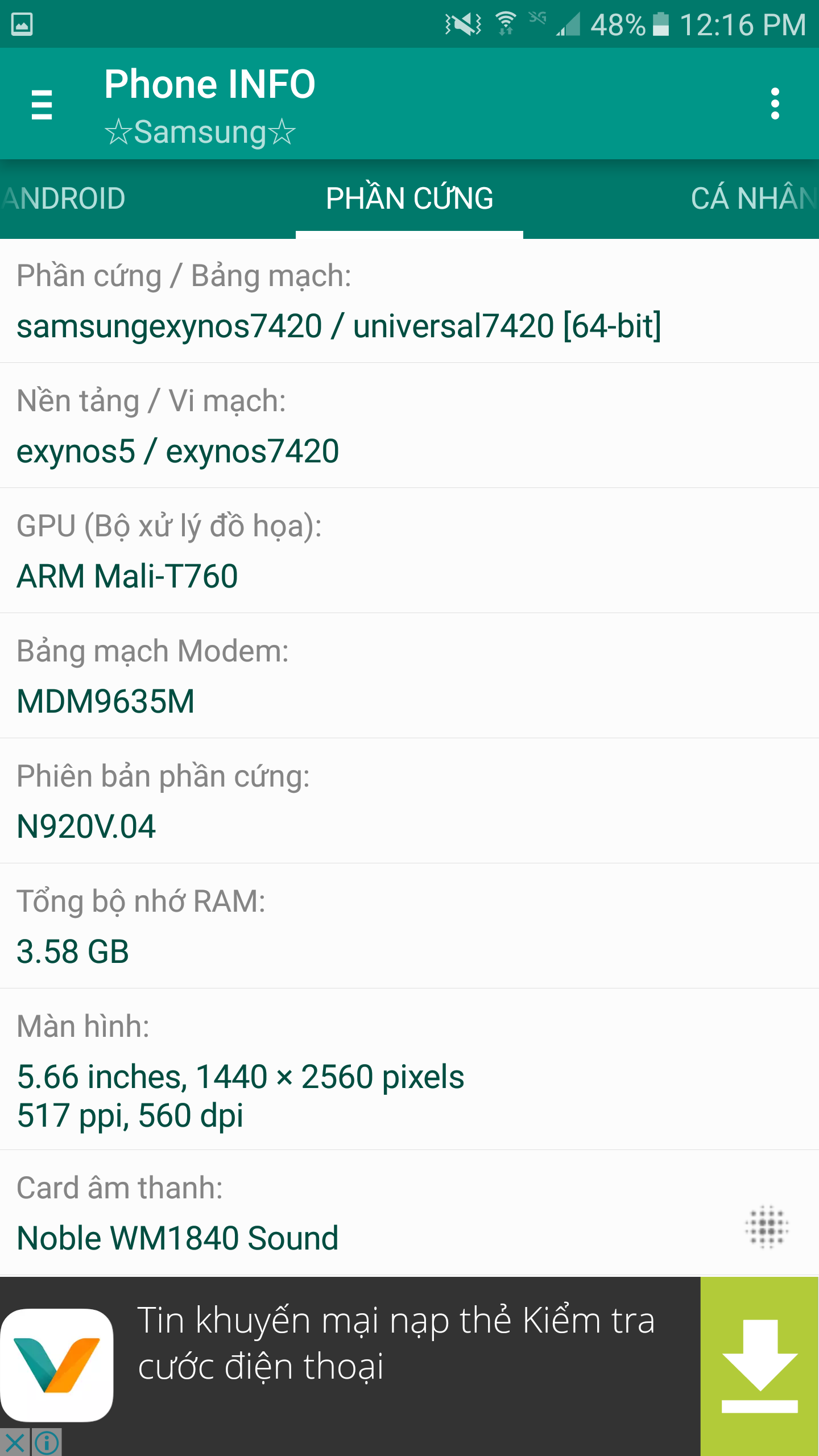Switch to the ANDROID tab
This screenshot has height=1456, width=819.
[x=63, y=198]
